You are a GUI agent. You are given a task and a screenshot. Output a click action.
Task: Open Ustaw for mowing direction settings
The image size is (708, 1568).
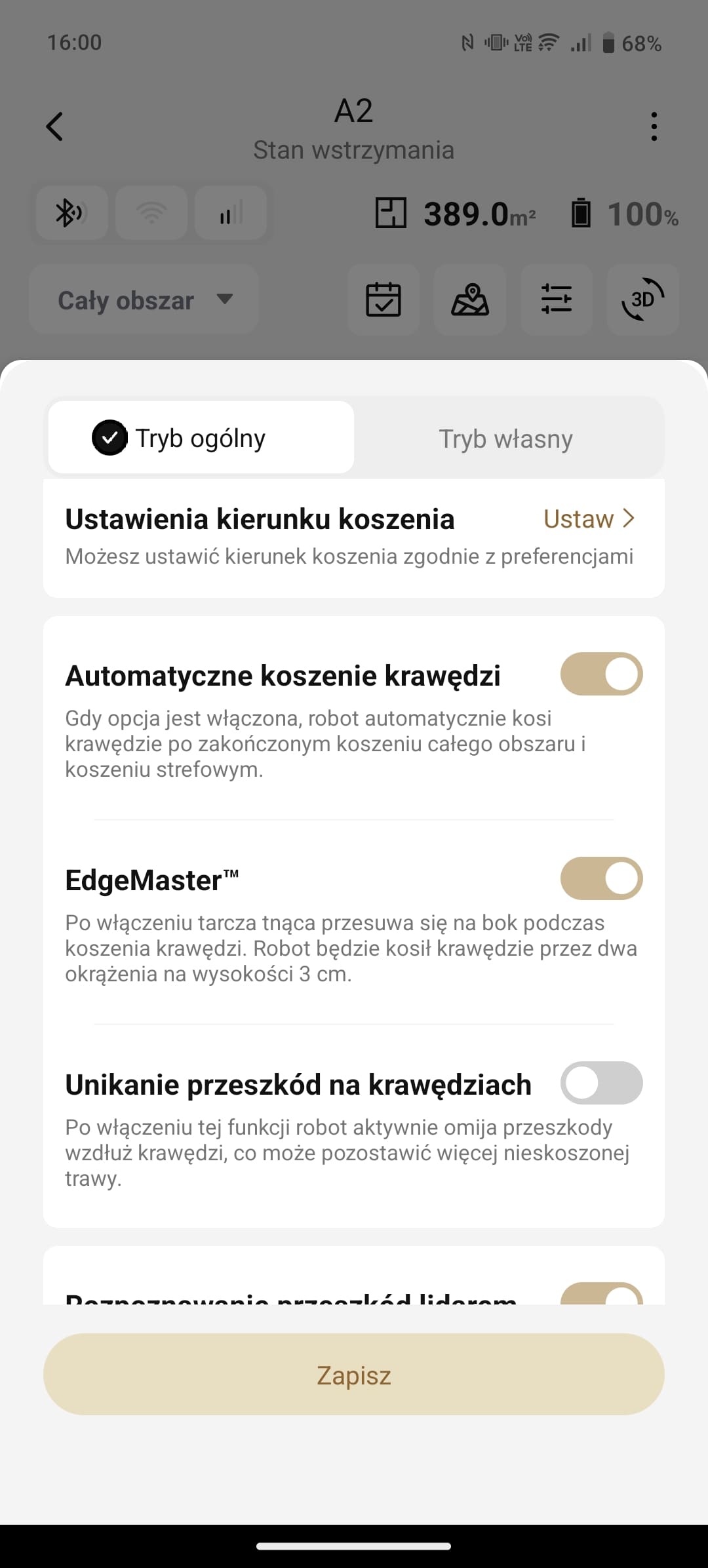click(x=589, y=519)
